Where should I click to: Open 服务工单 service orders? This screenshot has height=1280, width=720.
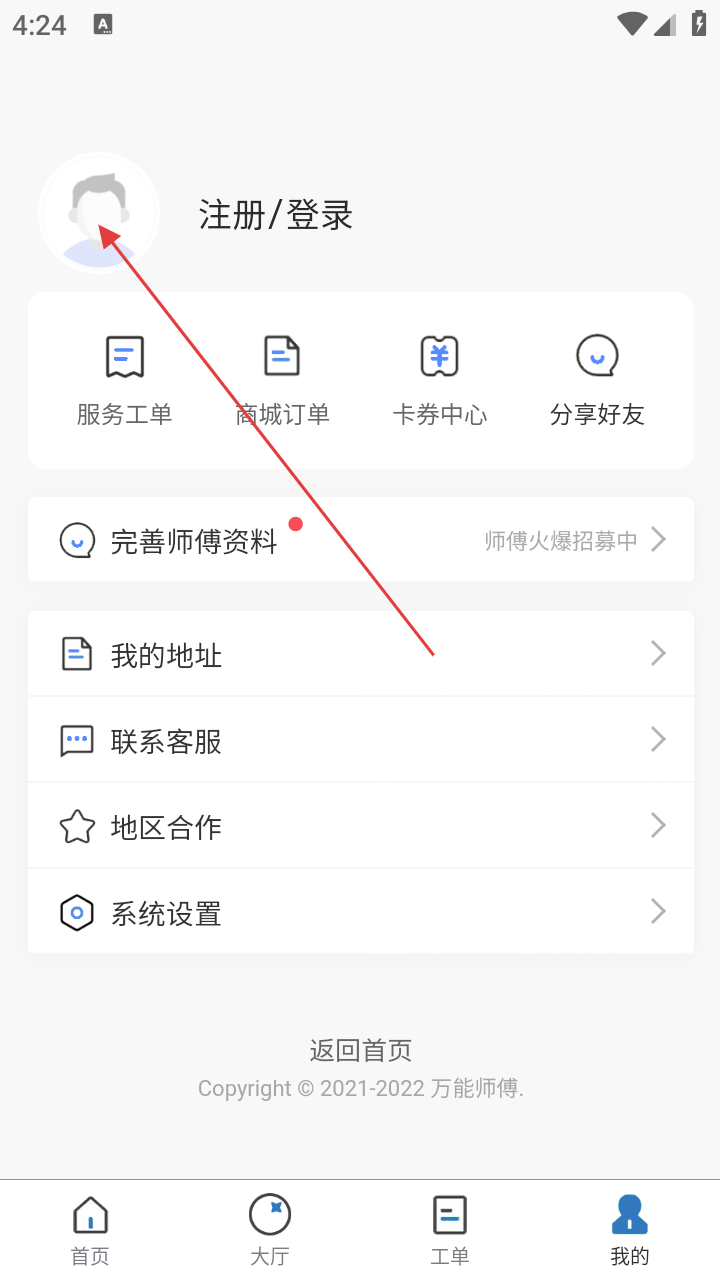pyautogui.click(x=125, y=380)
